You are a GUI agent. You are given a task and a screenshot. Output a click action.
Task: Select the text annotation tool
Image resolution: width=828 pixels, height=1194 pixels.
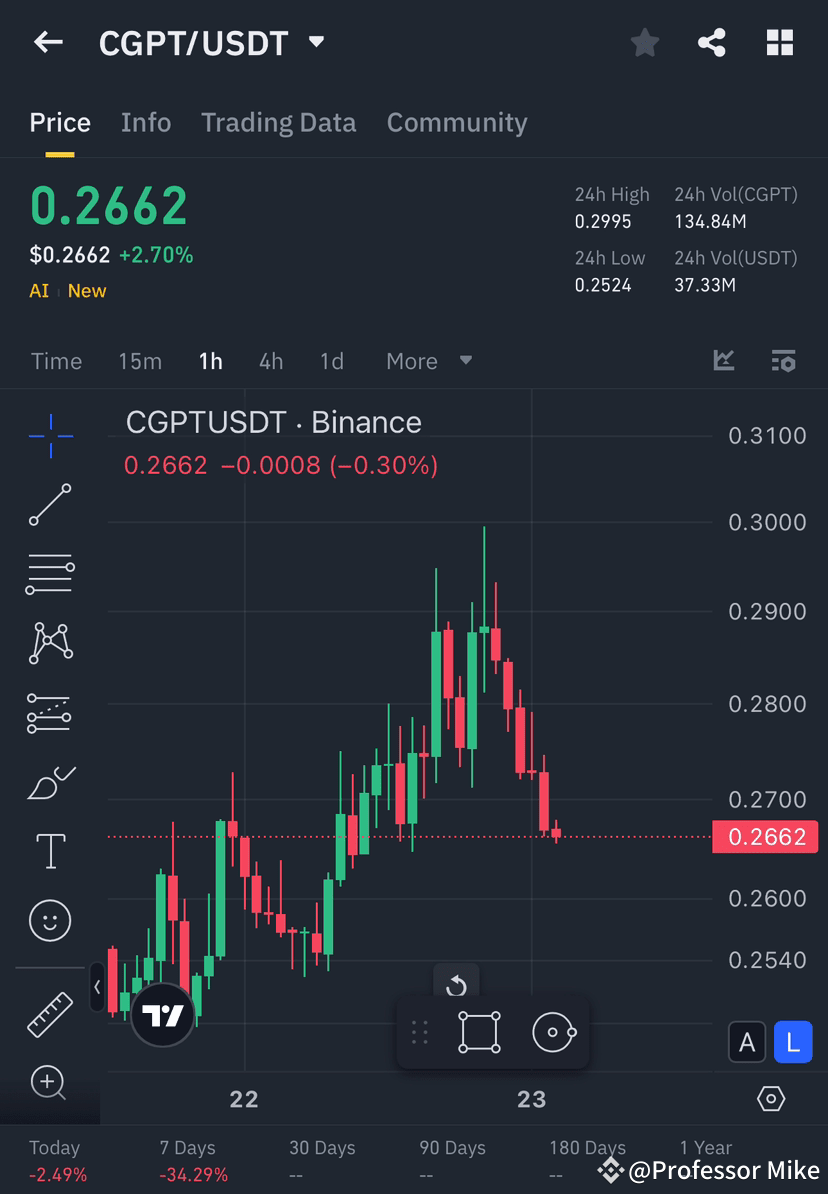pyautogui.click(x=50, y=849)
